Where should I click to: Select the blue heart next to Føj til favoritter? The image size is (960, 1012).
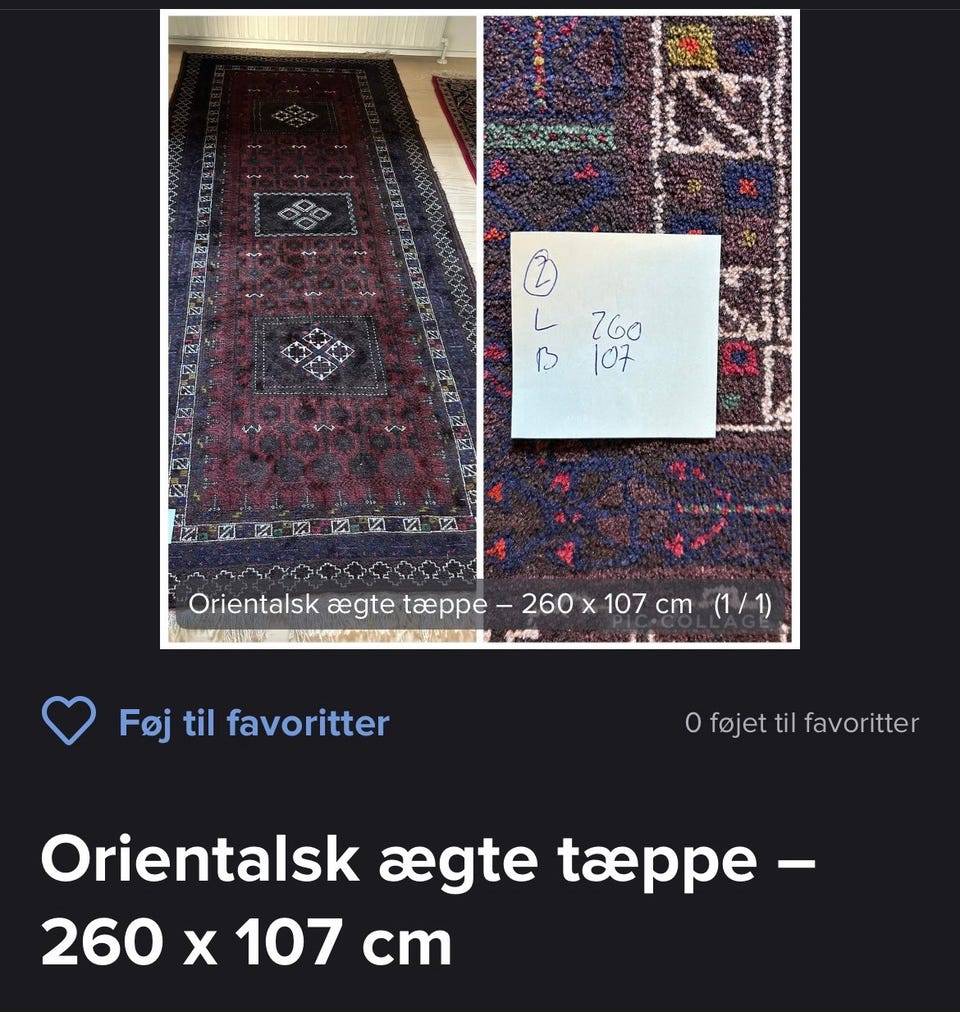click(x=66, y=721)
